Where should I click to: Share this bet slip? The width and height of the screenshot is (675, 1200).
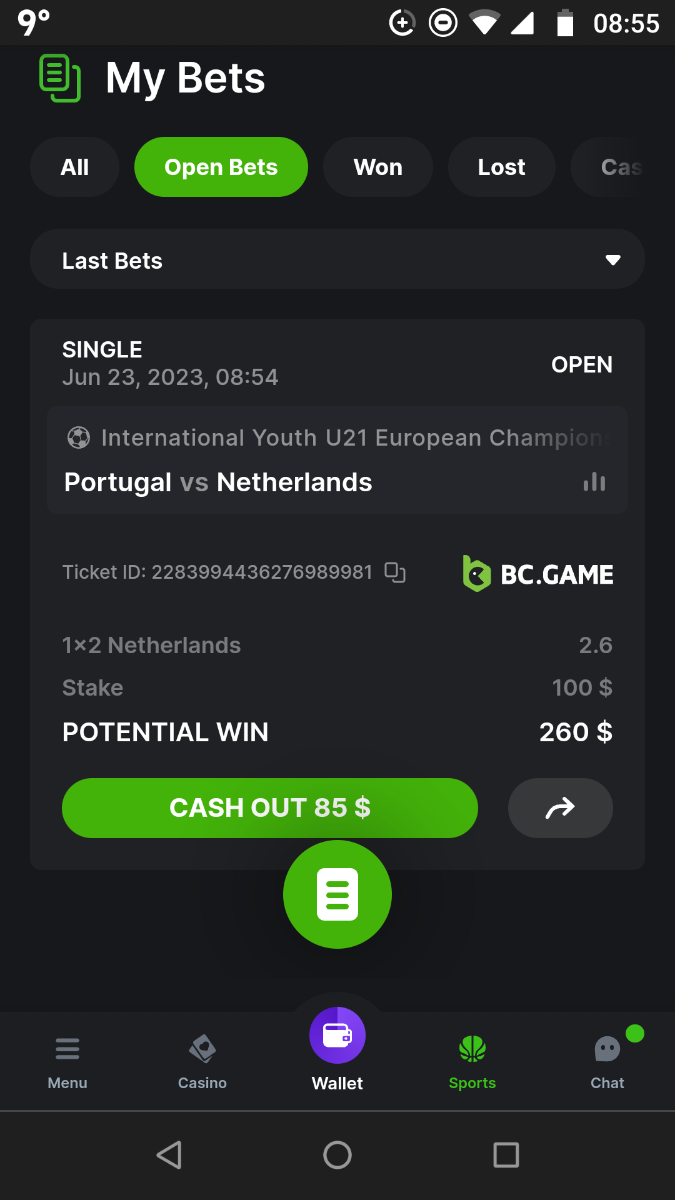click(x=560, y=808)
